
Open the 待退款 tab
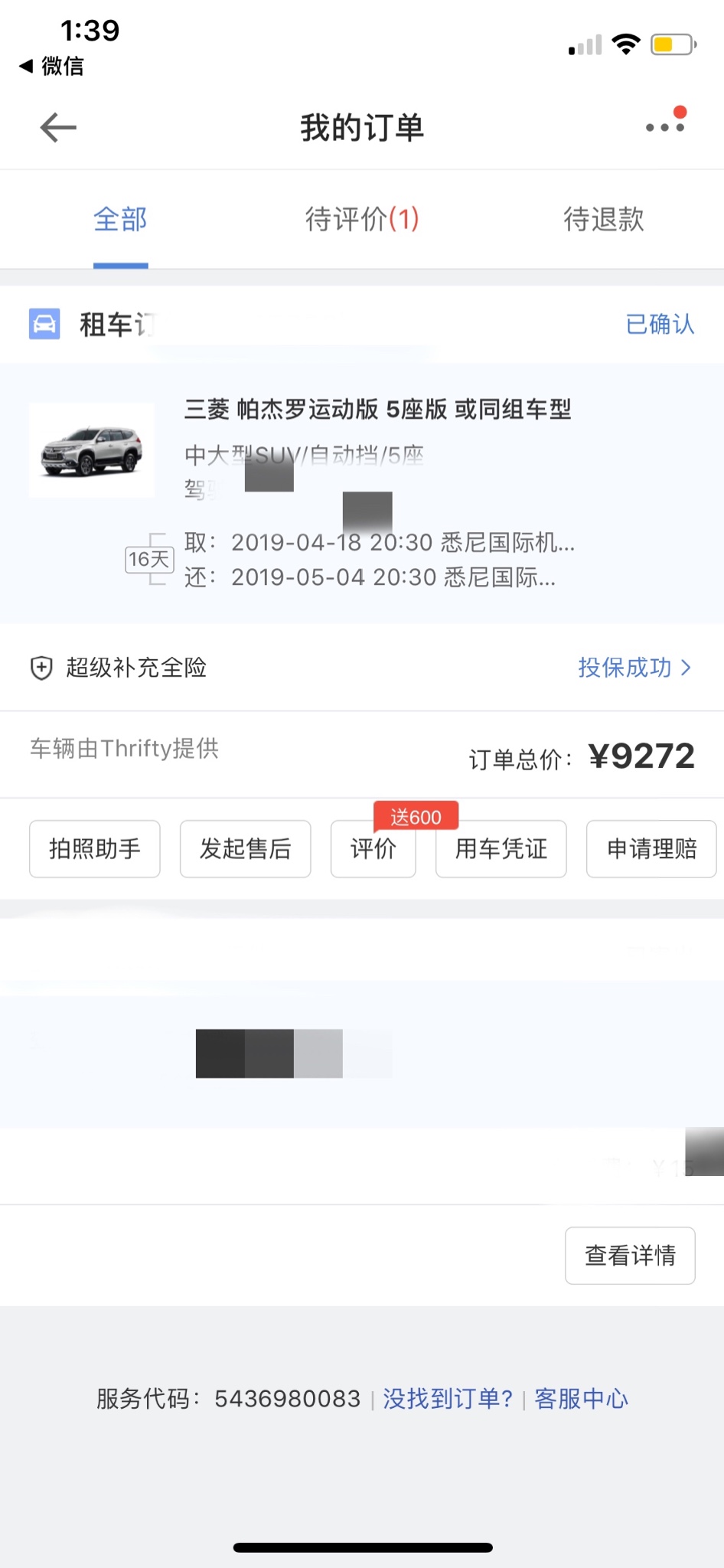(x=604, y=220)
